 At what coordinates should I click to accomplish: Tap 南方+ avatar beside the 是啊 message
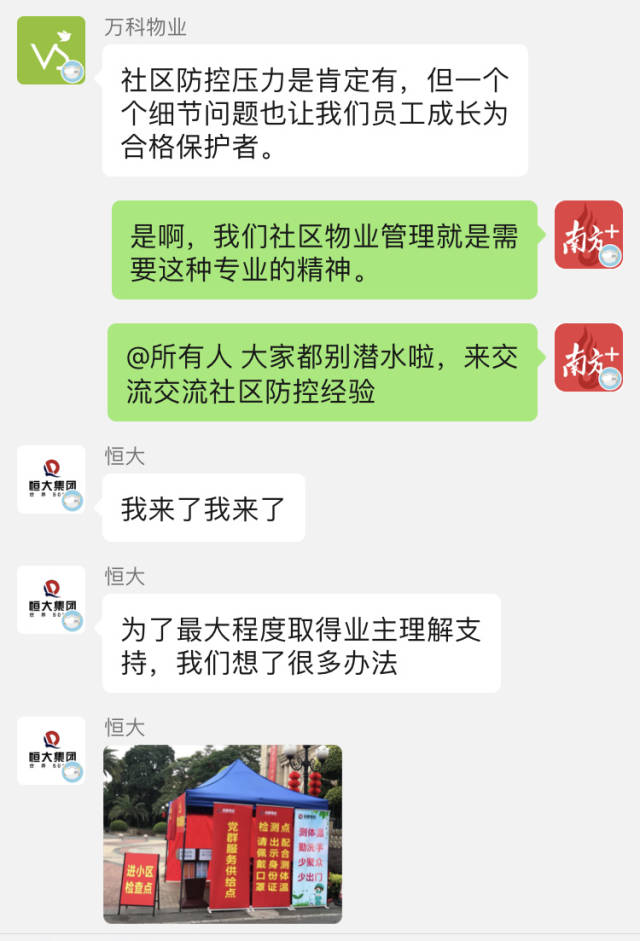tap(588, 235)
